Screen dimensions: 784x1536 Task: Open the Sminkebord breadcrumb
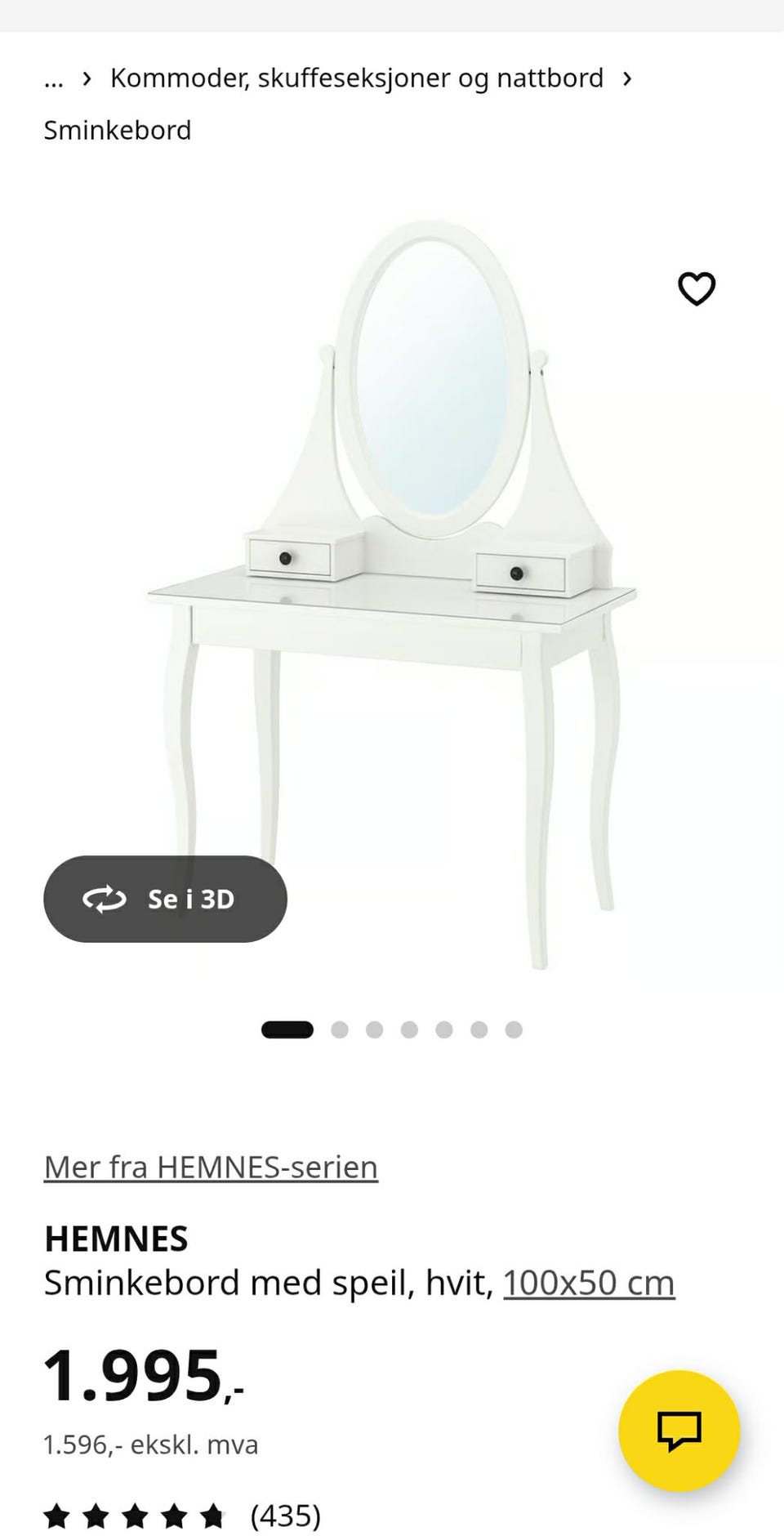[118, 130]
